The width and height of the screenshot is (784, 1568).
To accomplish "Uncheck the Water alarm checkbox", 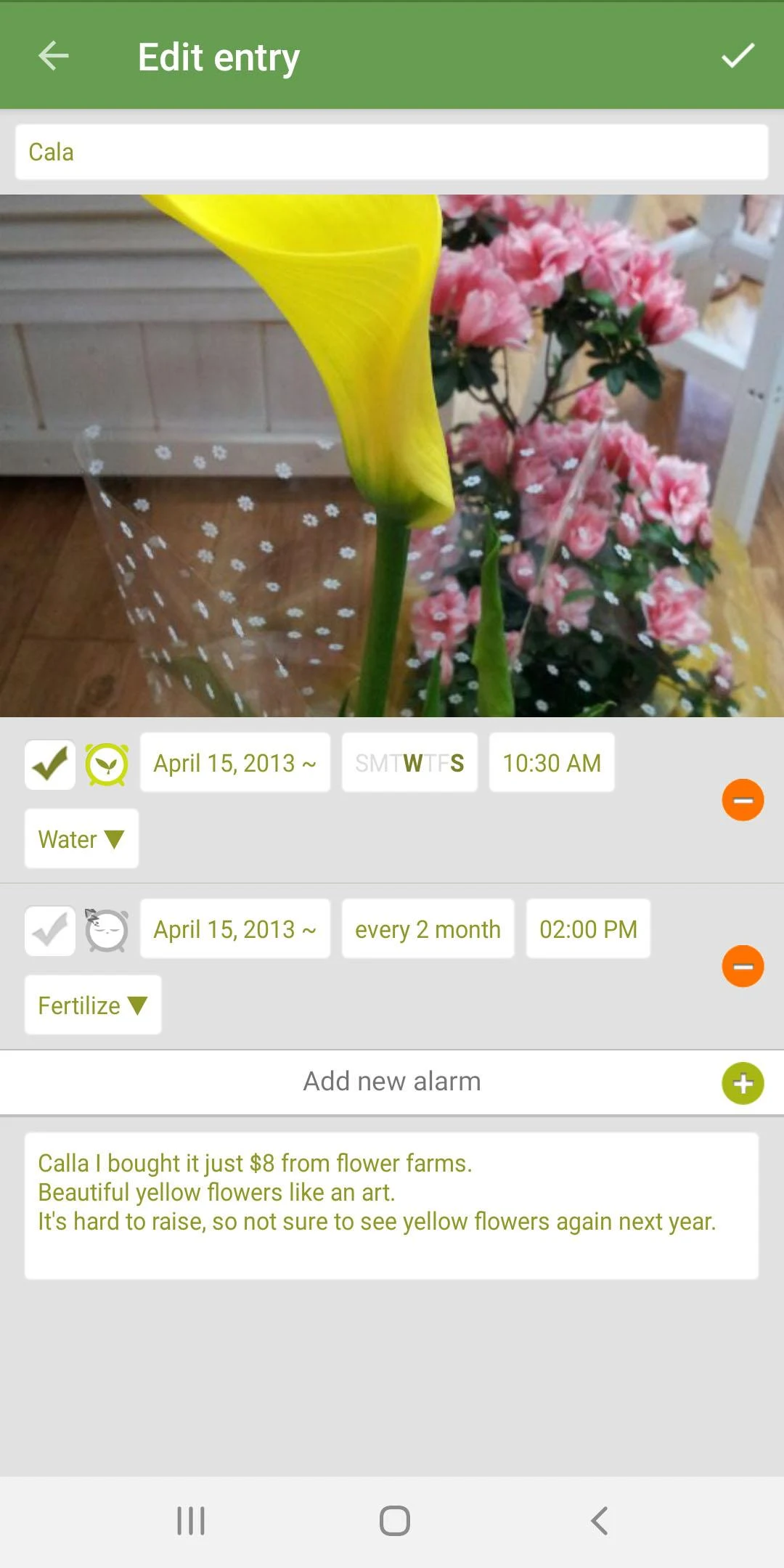I will 50,764.
